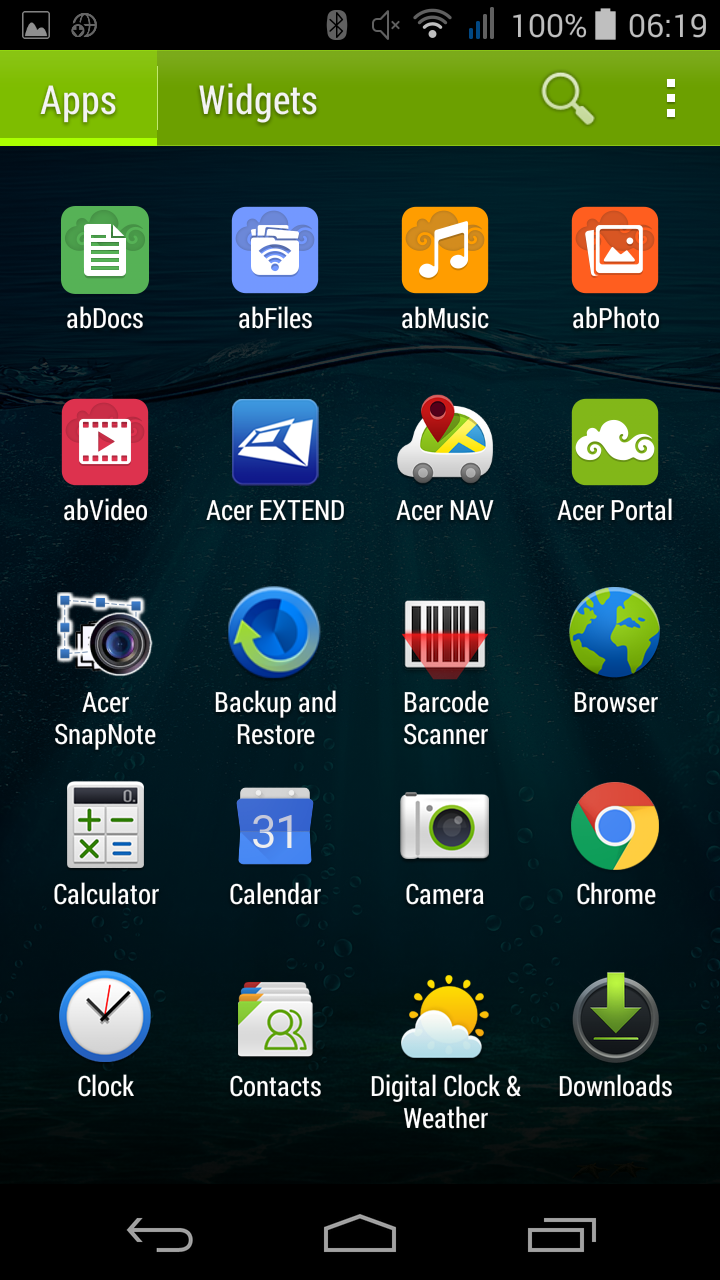Launch Acer NAV navigation app
This screenshot has height=1280, width=720.
445,442
